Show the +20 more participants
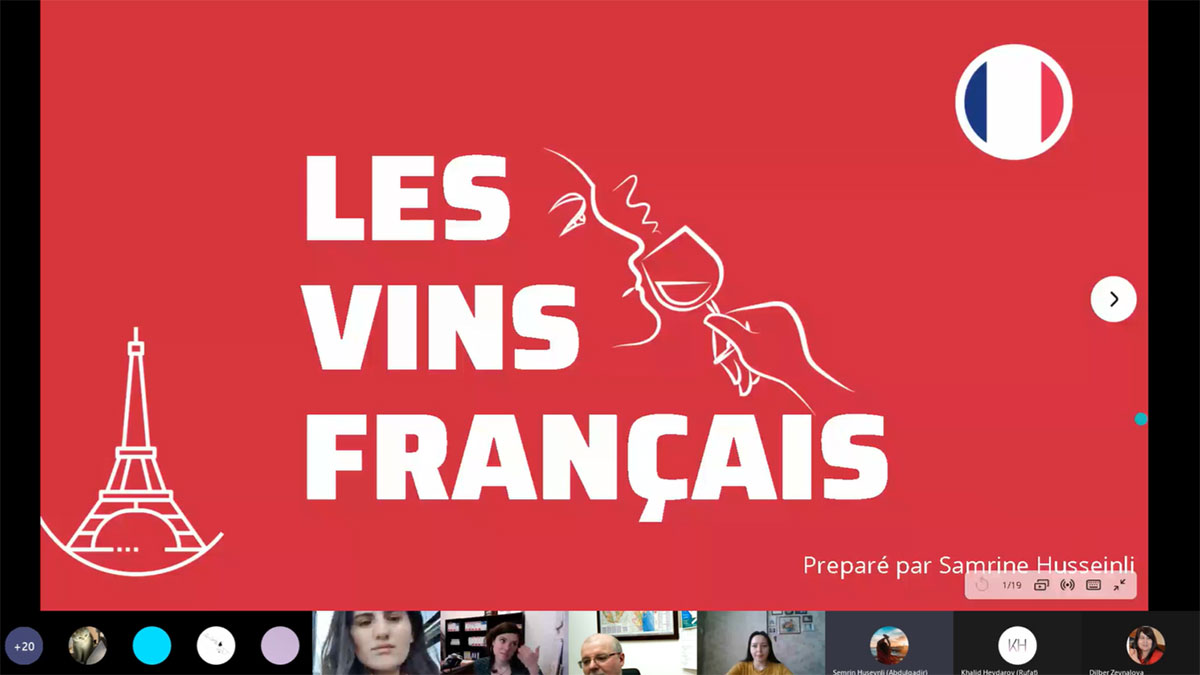This screenshot has width=1200, height=675. click(x=24, y=646)
